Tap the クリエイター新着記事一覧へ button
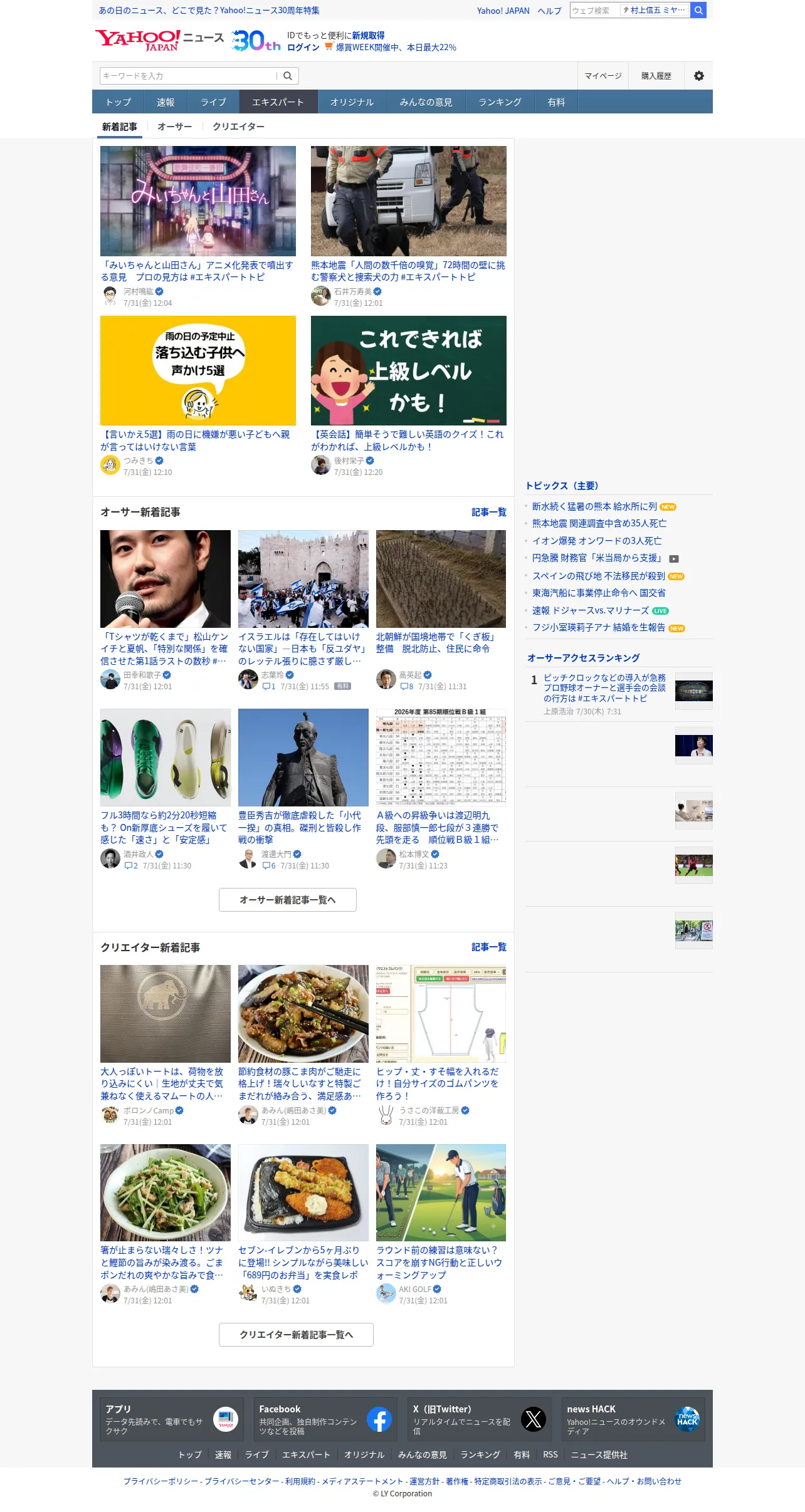805x1512 pixels. point(296,1335)
